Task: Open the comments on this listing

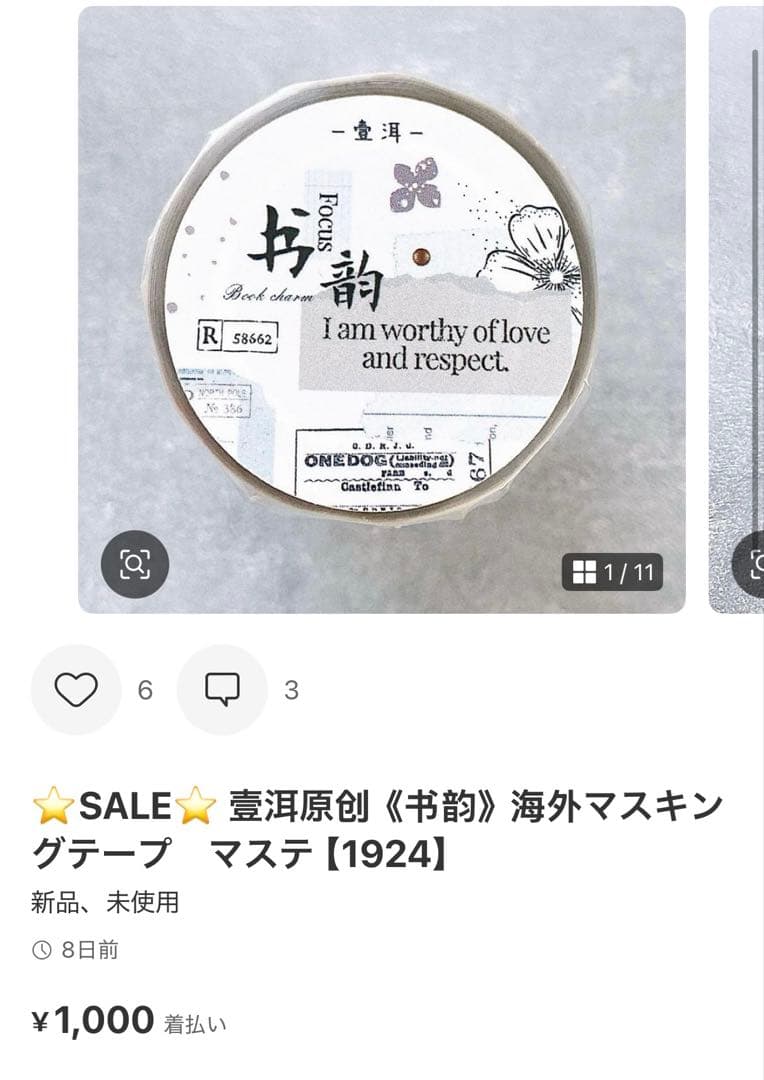Action: pyautogui.click(x=222, y=690)
